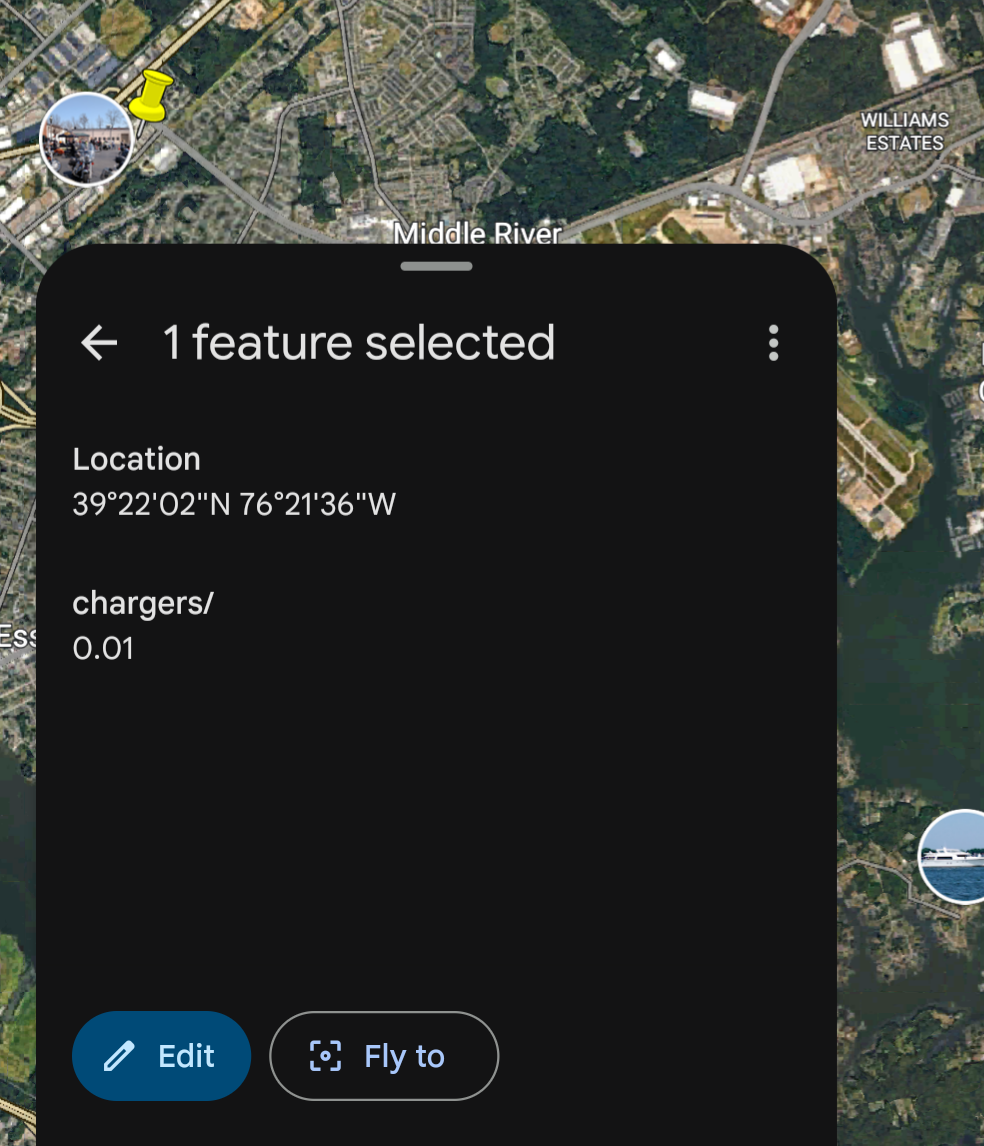
Task: Tap the panel's drag handle
Action: coord(436,266)
